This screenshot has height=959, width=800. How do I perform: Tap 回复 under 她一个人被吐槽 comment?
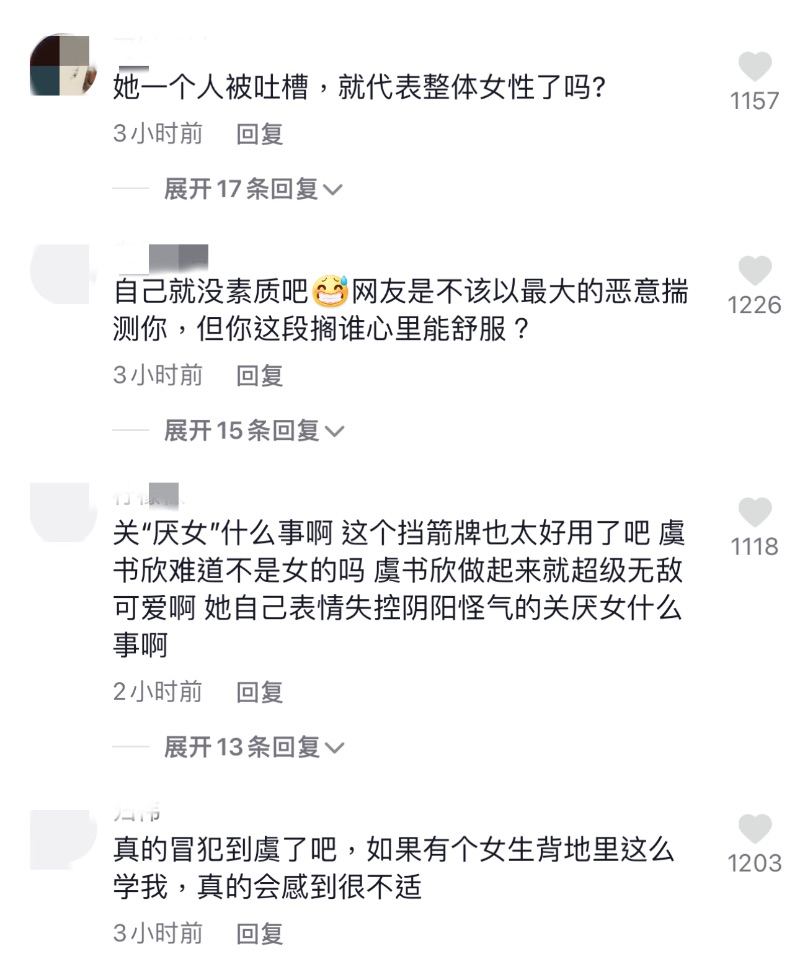(260, 134)
